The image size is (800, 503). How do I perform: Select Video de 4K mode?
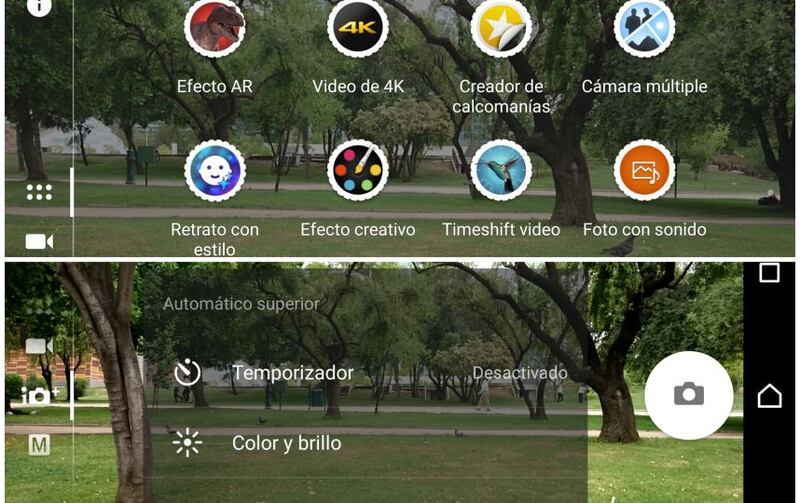point(358,28)
